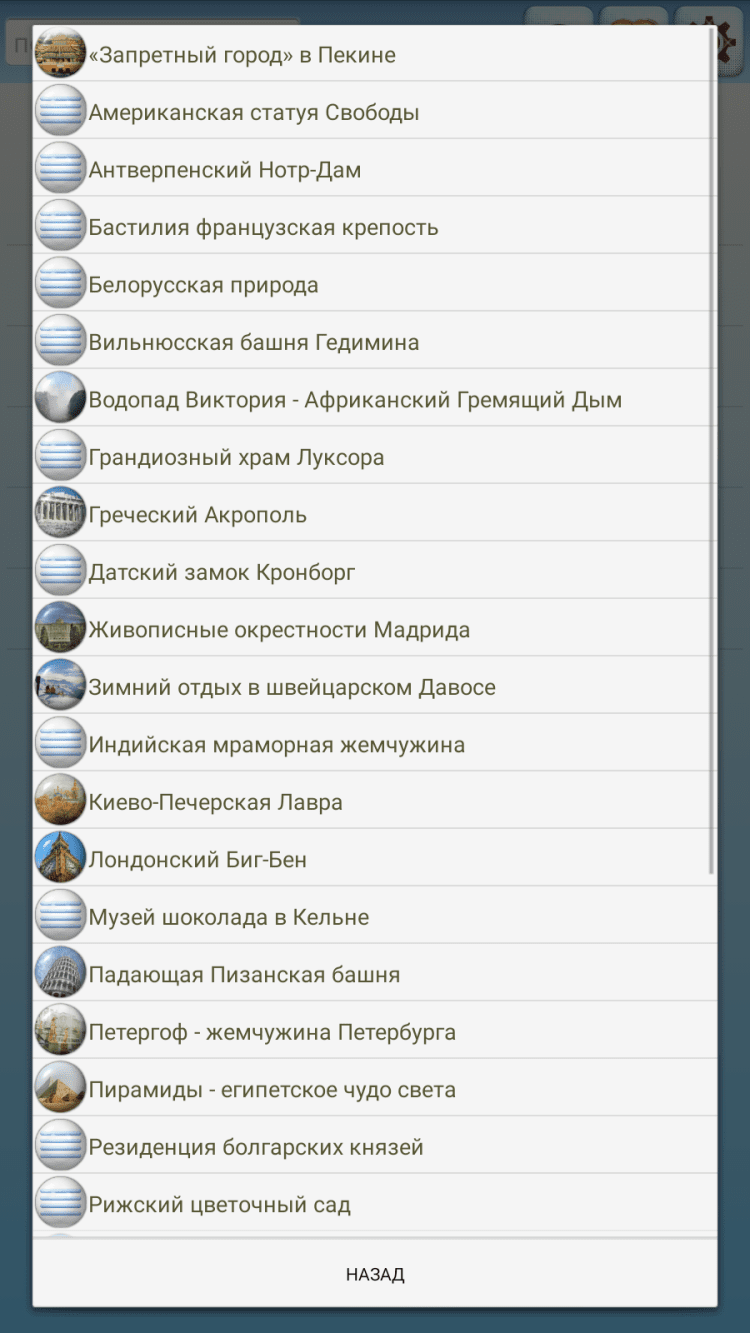This screenshot has width=750, height=1333.
Task: Open Водопад Виктория item
Action: [355, 400]
